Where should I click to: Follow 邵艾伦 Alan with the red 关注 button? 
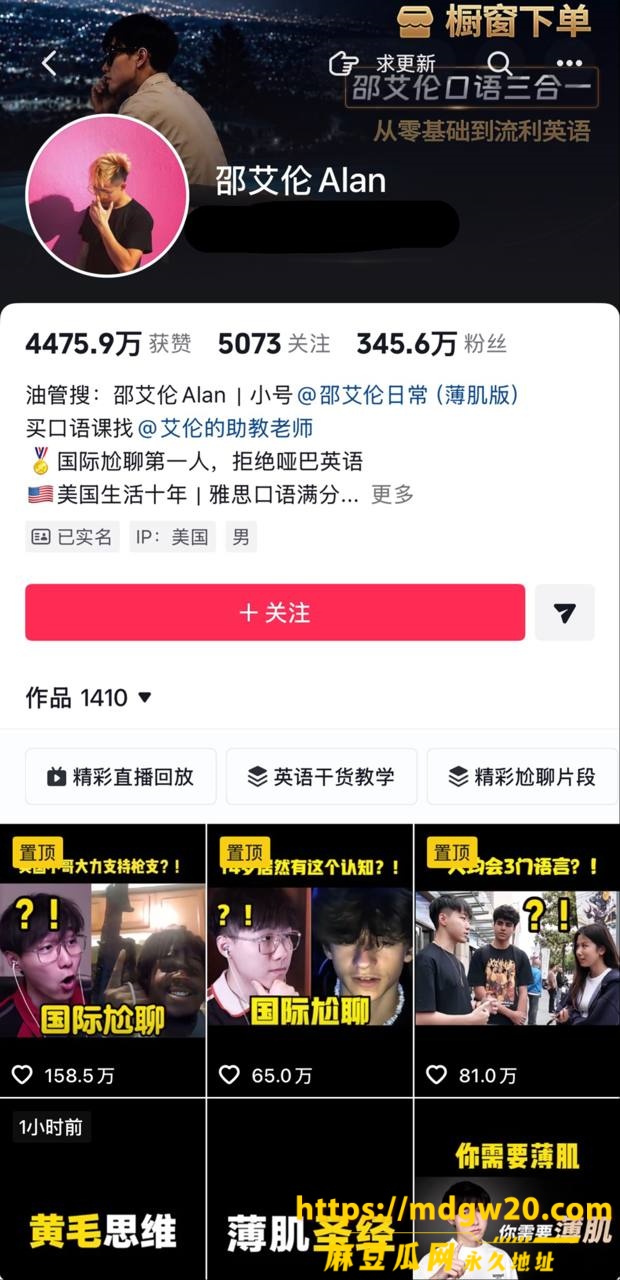[275, 612]
